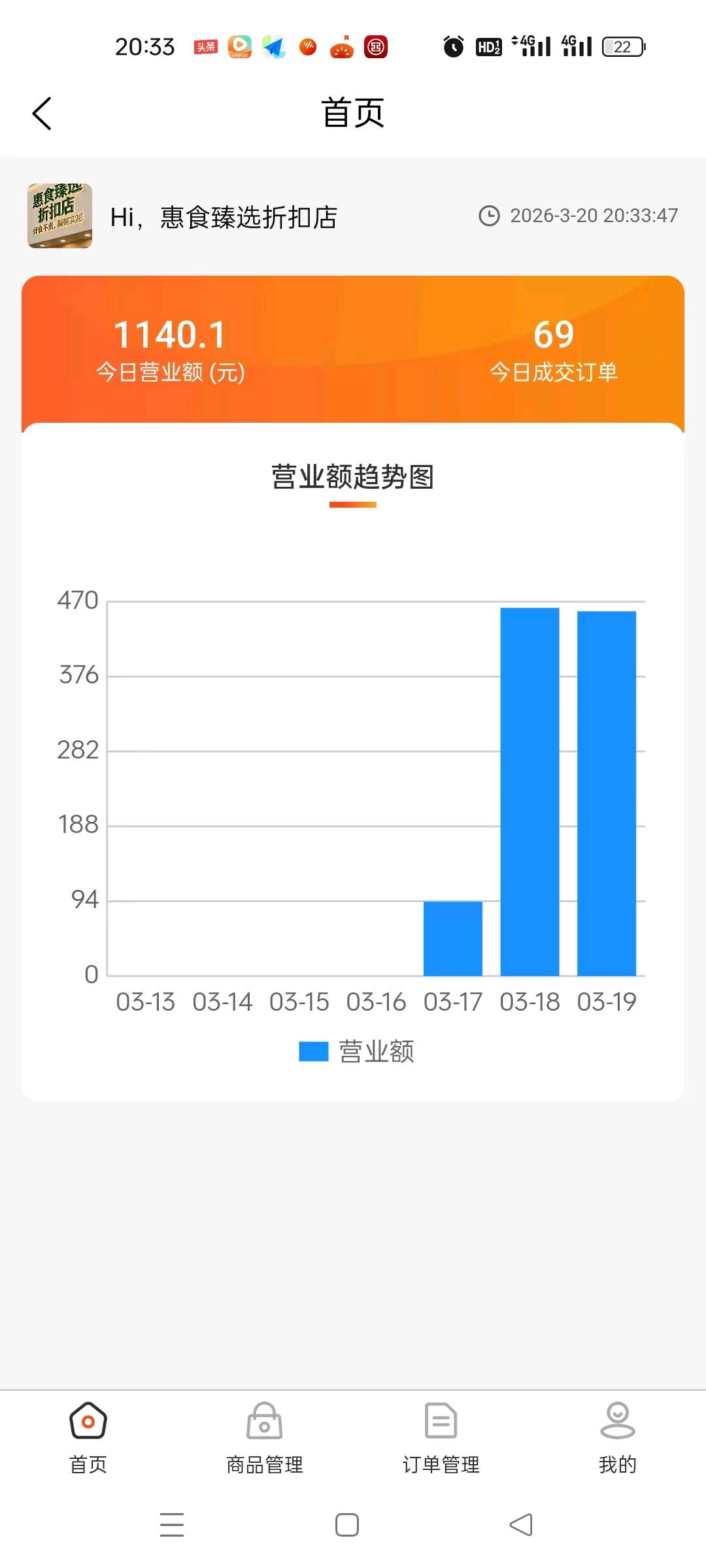
Task: Tap the 惠食臻选折扣店 store avatar image
Action: click(59, 216)
